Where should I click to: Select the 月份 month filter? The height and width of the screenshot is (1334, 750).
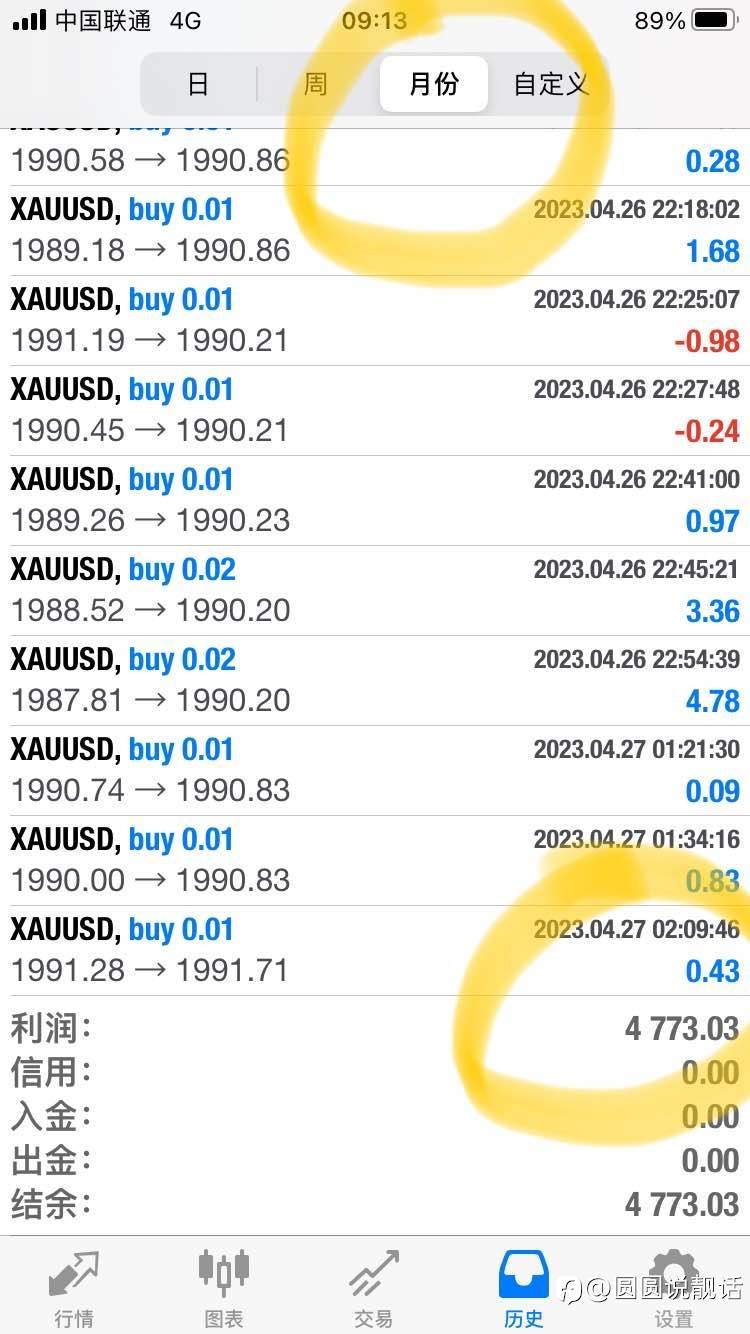(434, 84)
